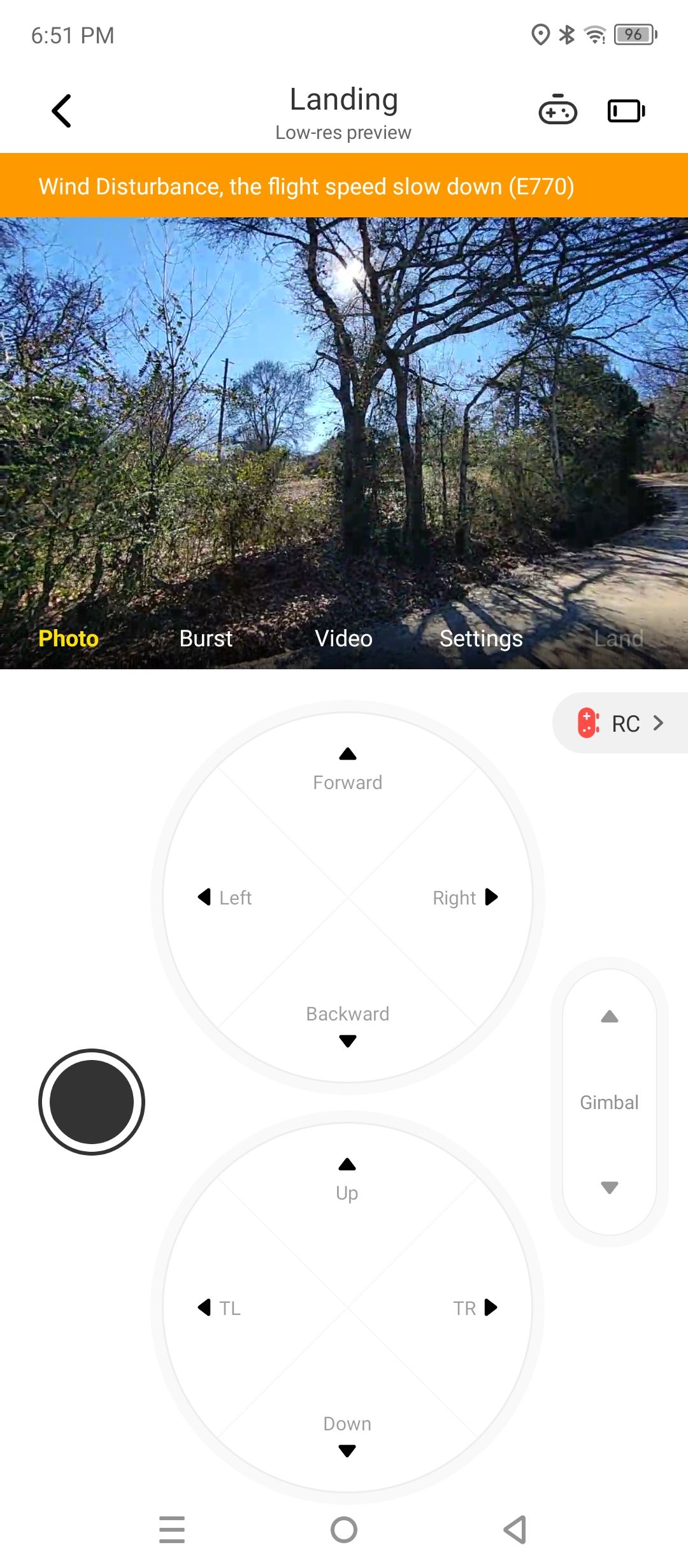688x1568 pixels.
Task: Fly the drone Forward
Action: pyautogui.click(x=348, y=768)
